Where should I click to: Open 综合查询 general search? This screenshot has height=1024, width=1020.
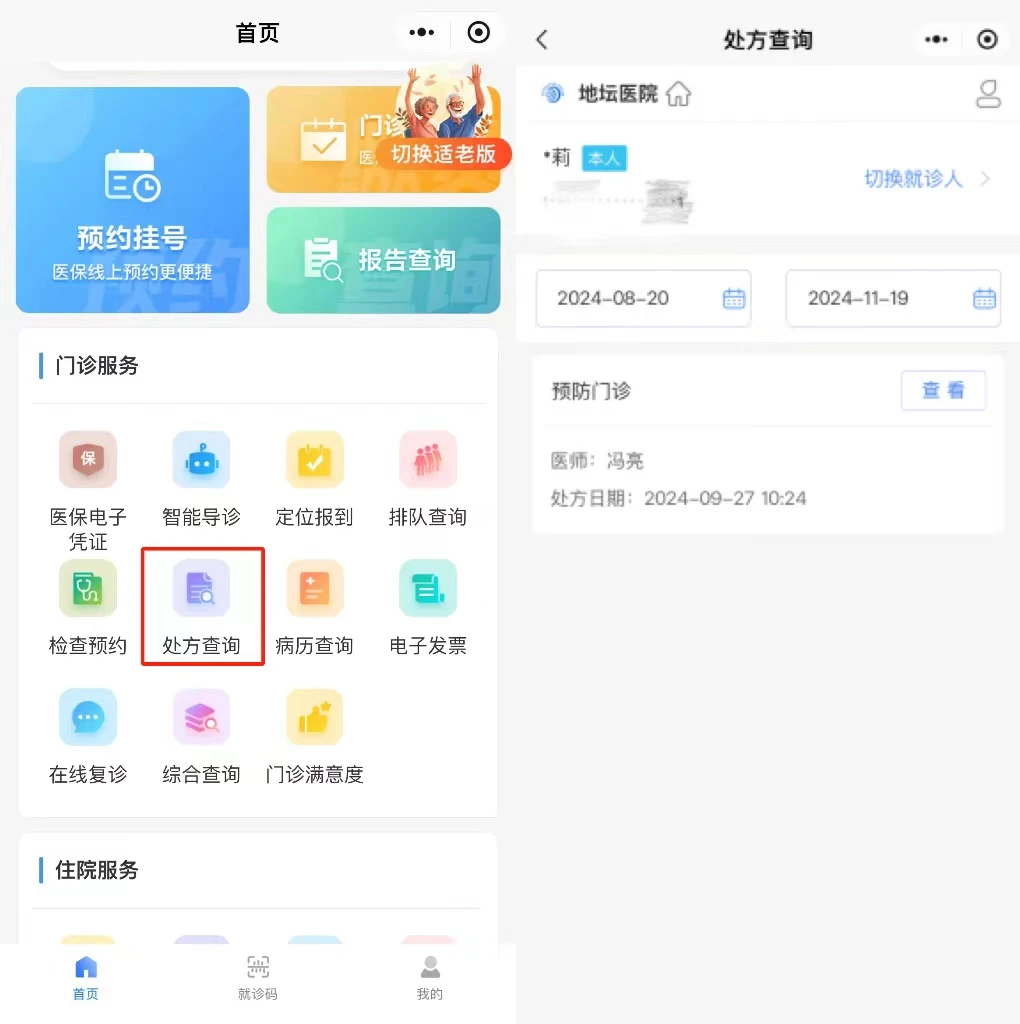pos(201,735)
